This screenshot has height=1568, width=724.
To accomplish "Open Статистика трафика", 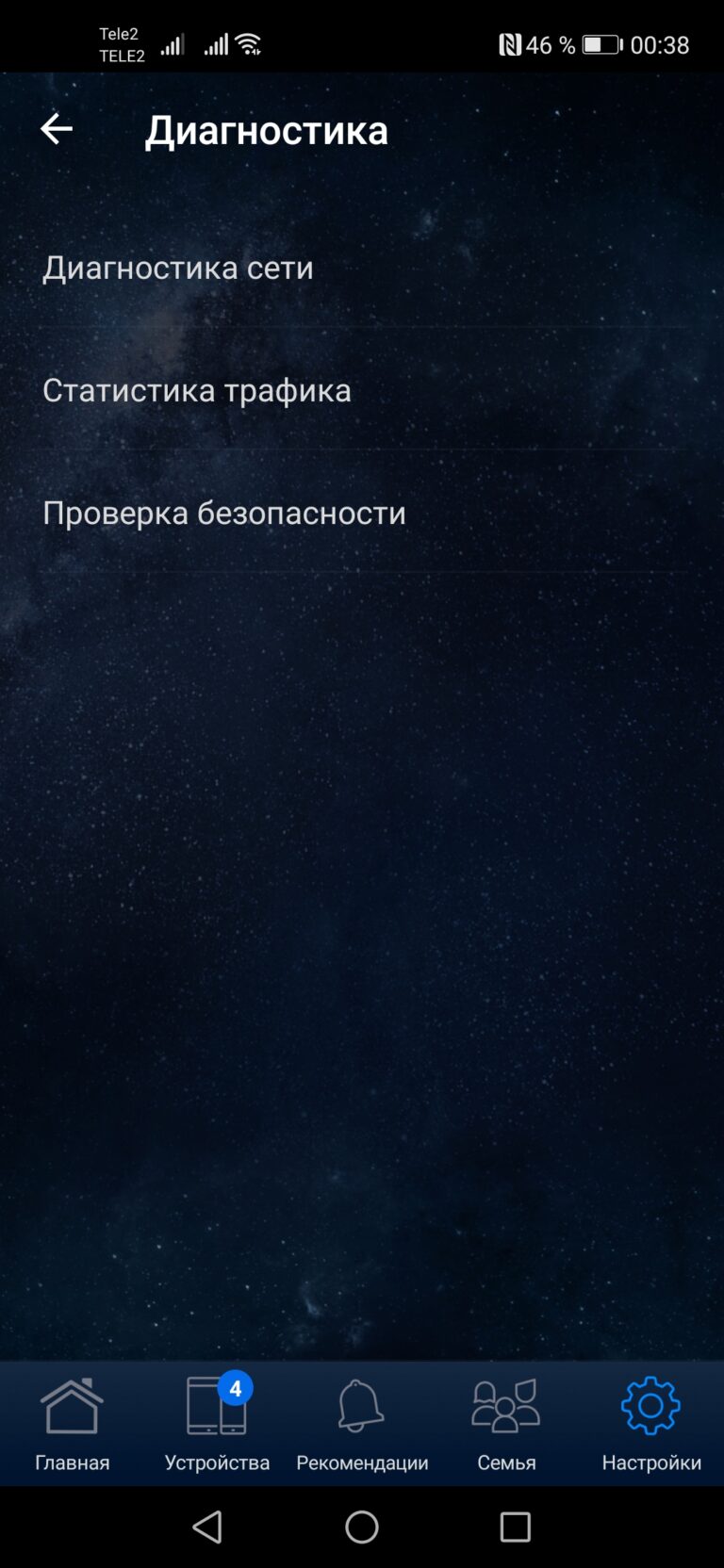I will (x=362, y=390).
